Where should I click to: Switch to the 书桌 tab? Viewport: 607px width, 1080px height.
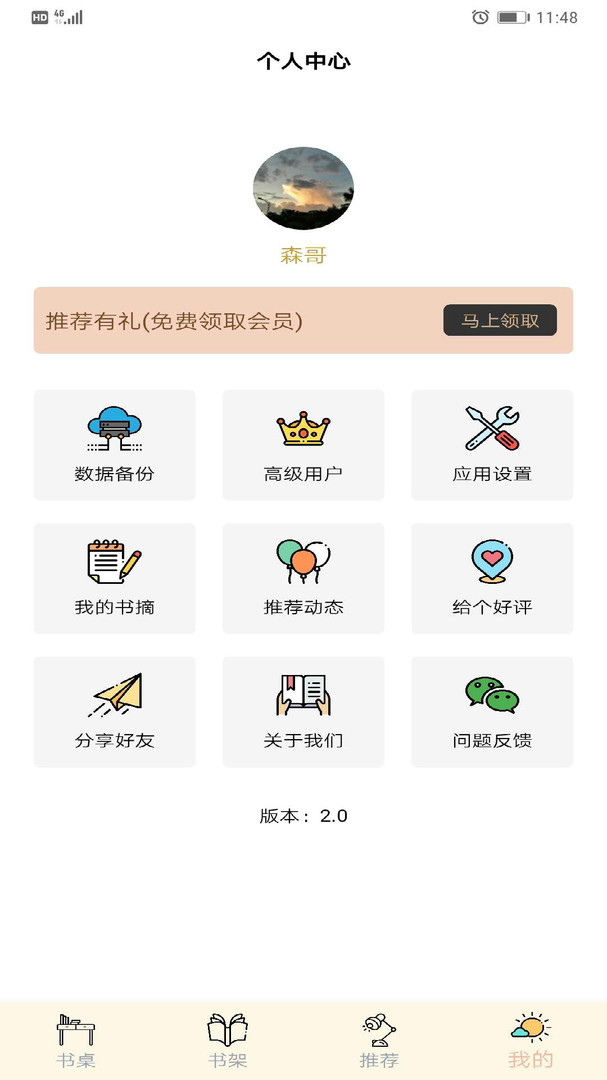pos(76,1040)
